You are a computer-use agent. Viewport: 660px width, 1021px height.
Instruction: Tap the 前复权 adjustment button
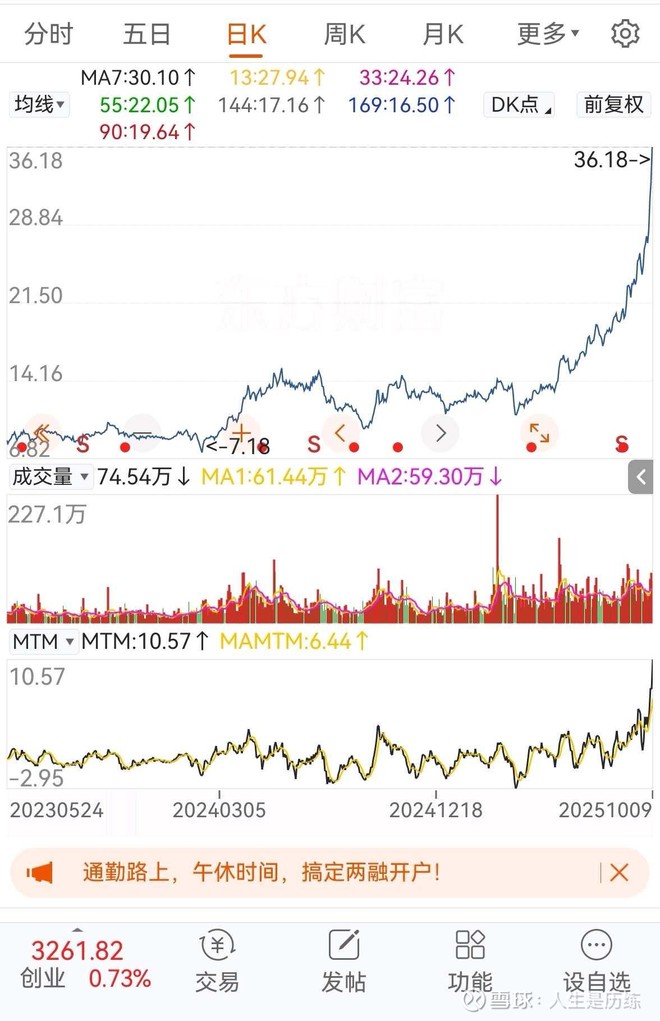(614, 104)
